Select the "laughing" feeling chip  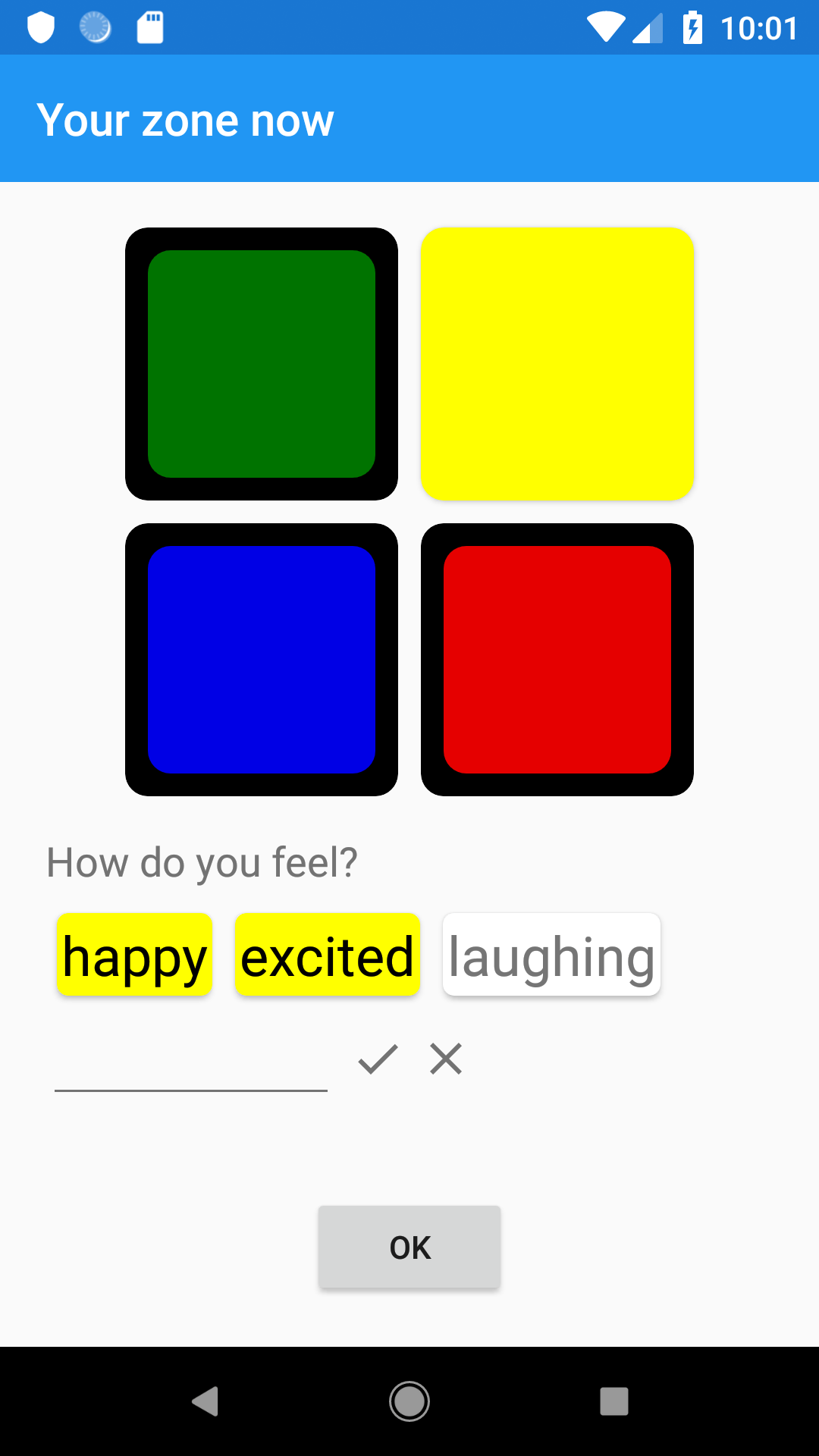551,955
